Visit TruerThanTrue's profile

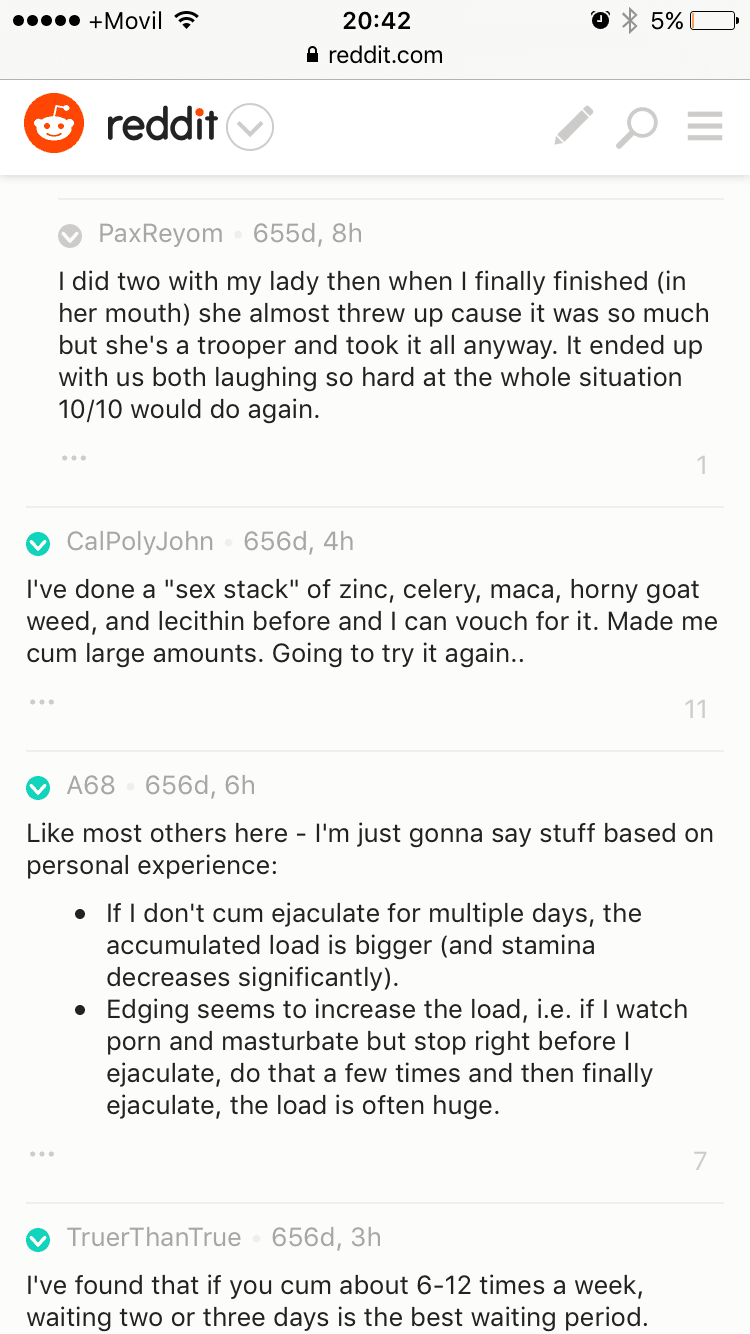click(x=154, y=1238)
